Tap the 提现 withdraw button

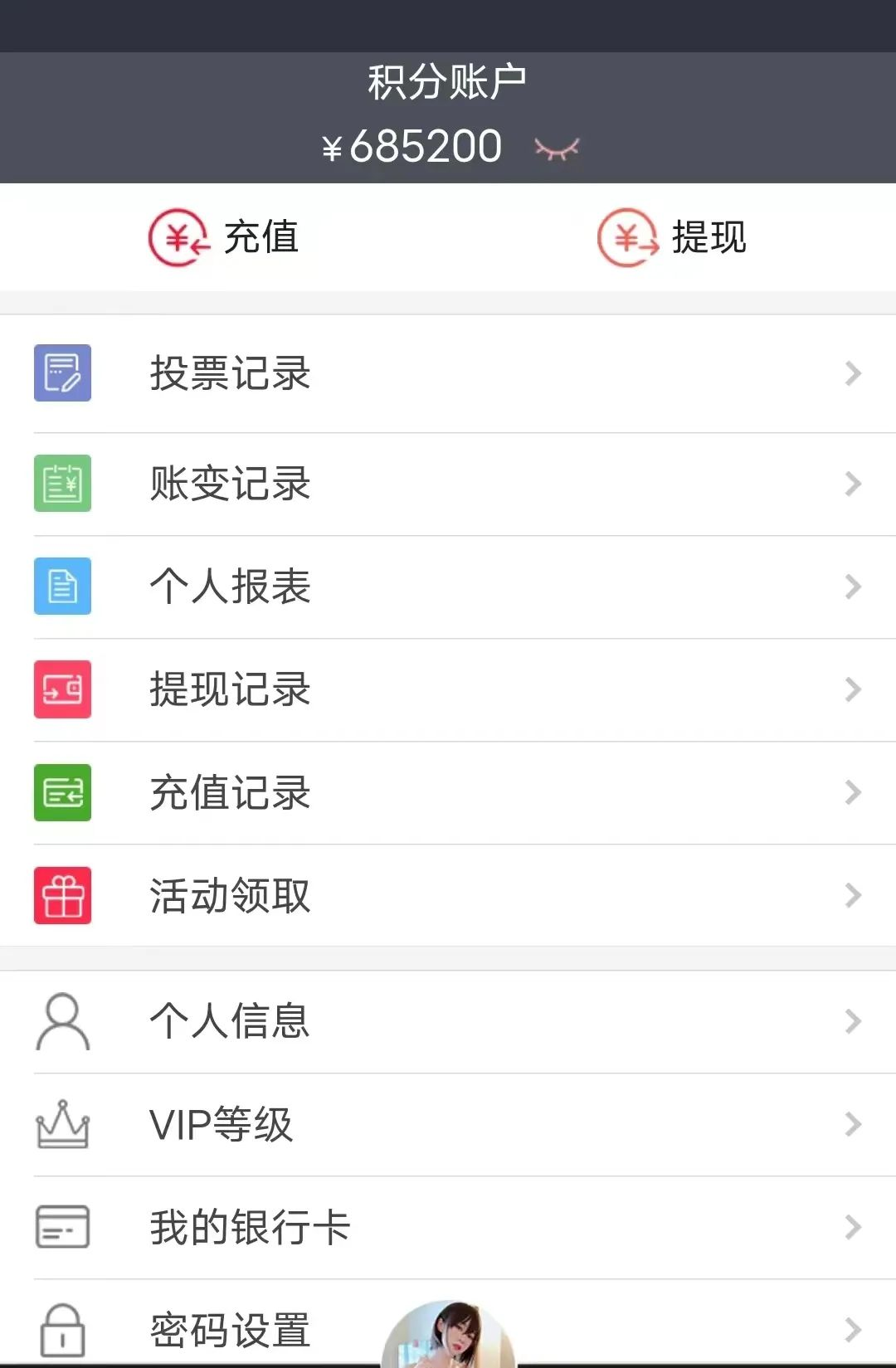(x=672, y=237)
